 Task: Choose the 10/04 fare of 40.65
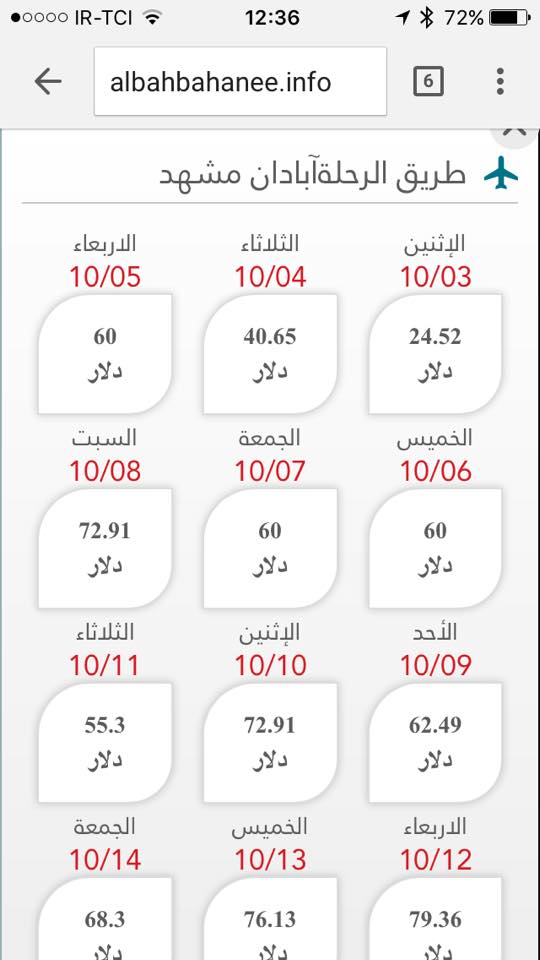(x=270, y=354)
